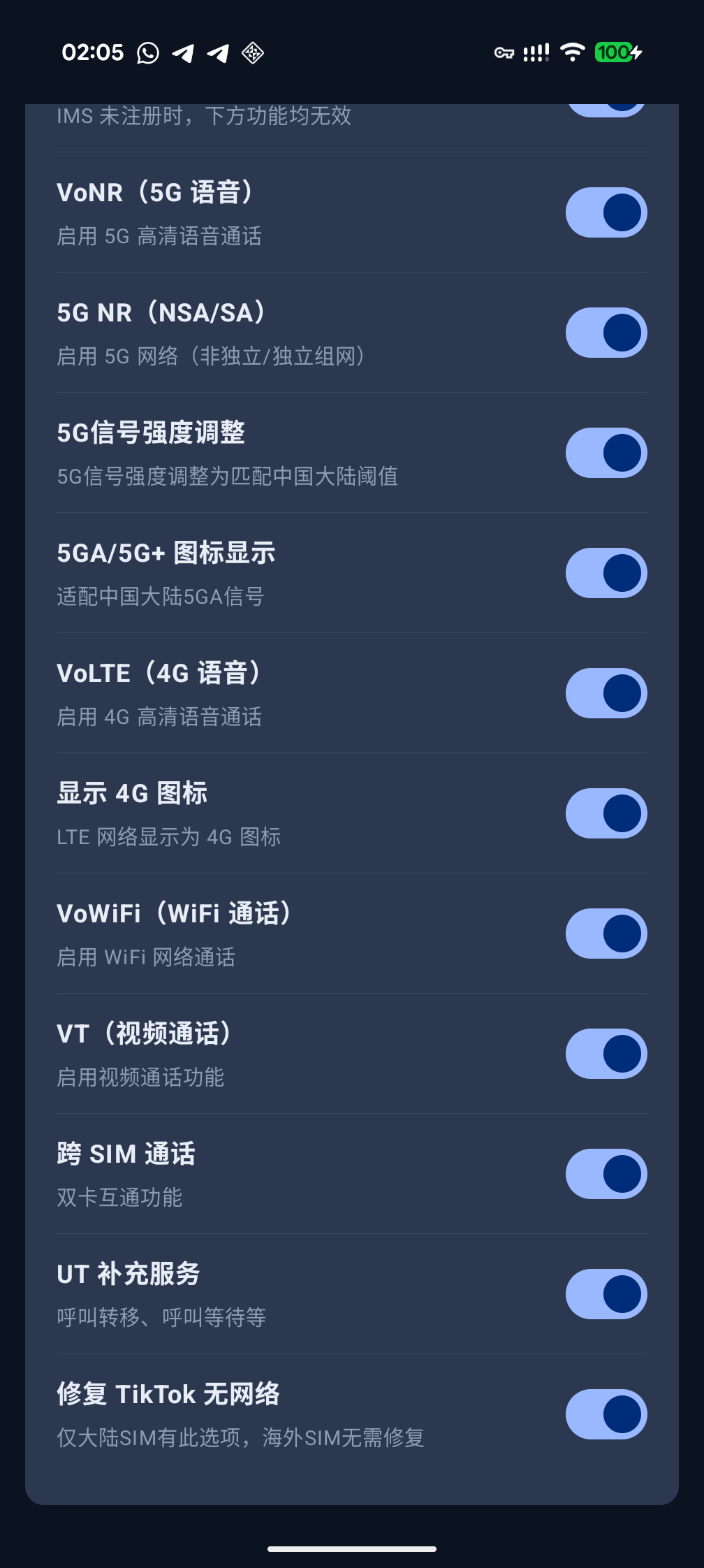Disable 跨 SIM 通话 feature
The width and height of the screenshot is (704, 1568).
pos(606,1173)
